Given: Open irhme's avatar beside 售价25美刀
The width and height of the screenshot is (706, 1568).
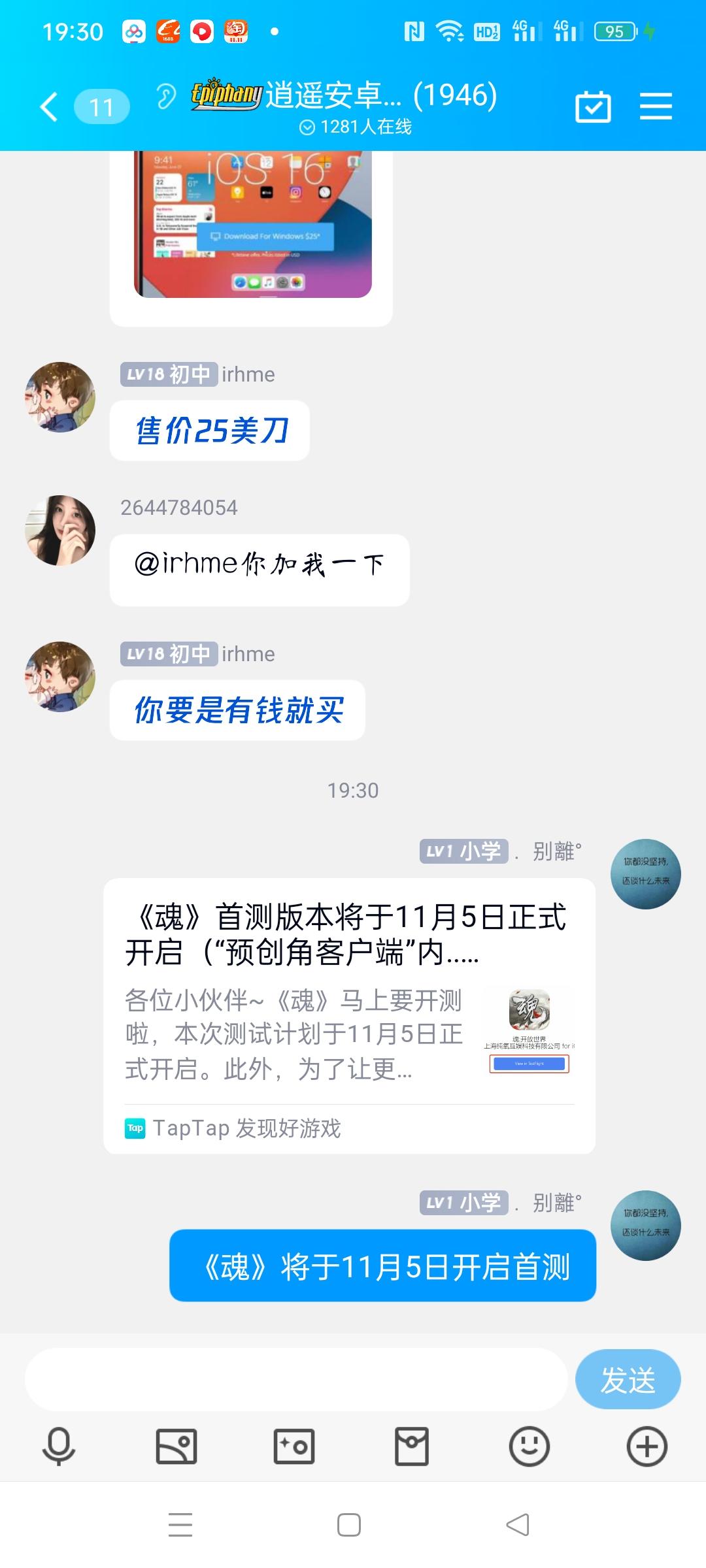Looking at the screenshot, I should [x=60, y=397].
